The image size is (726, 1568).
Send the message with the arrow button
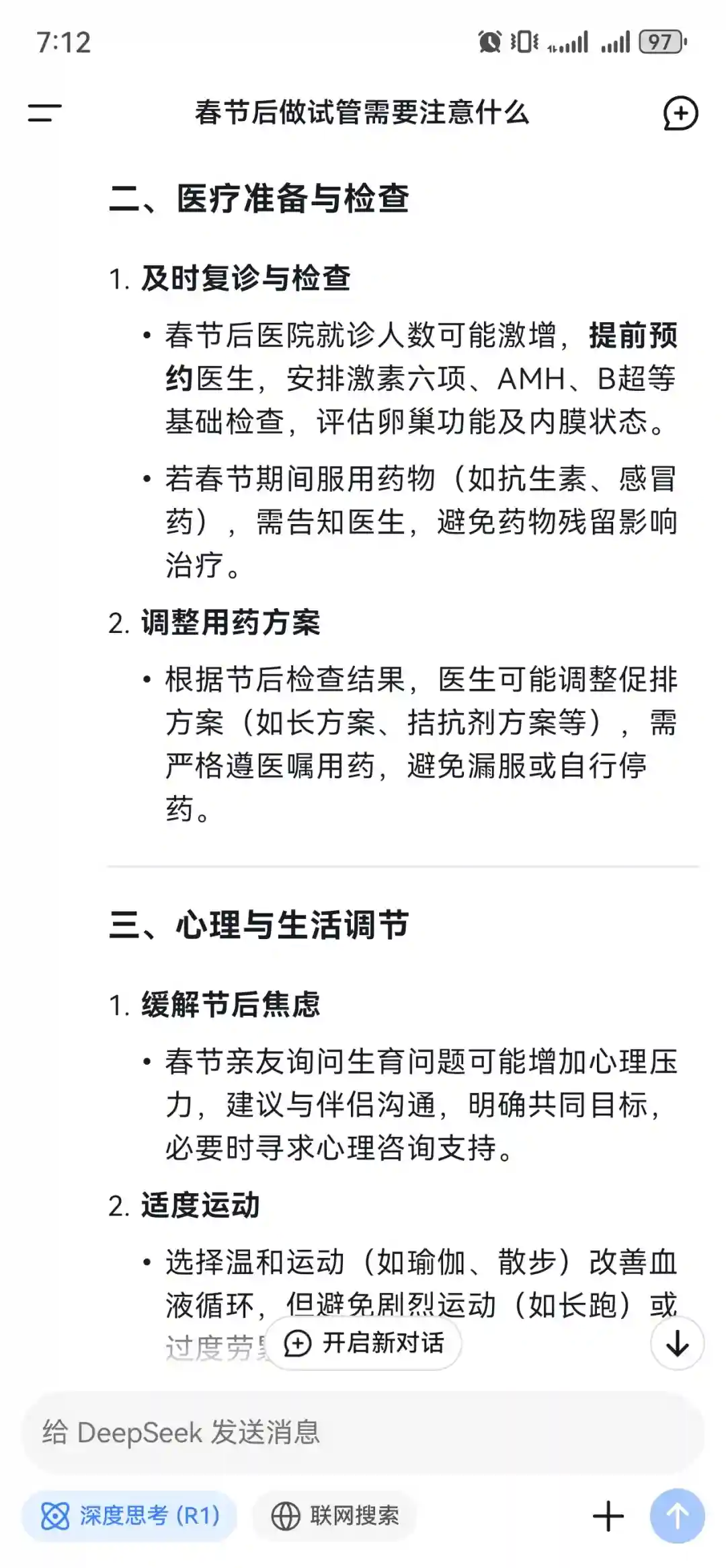point(677,1516)
